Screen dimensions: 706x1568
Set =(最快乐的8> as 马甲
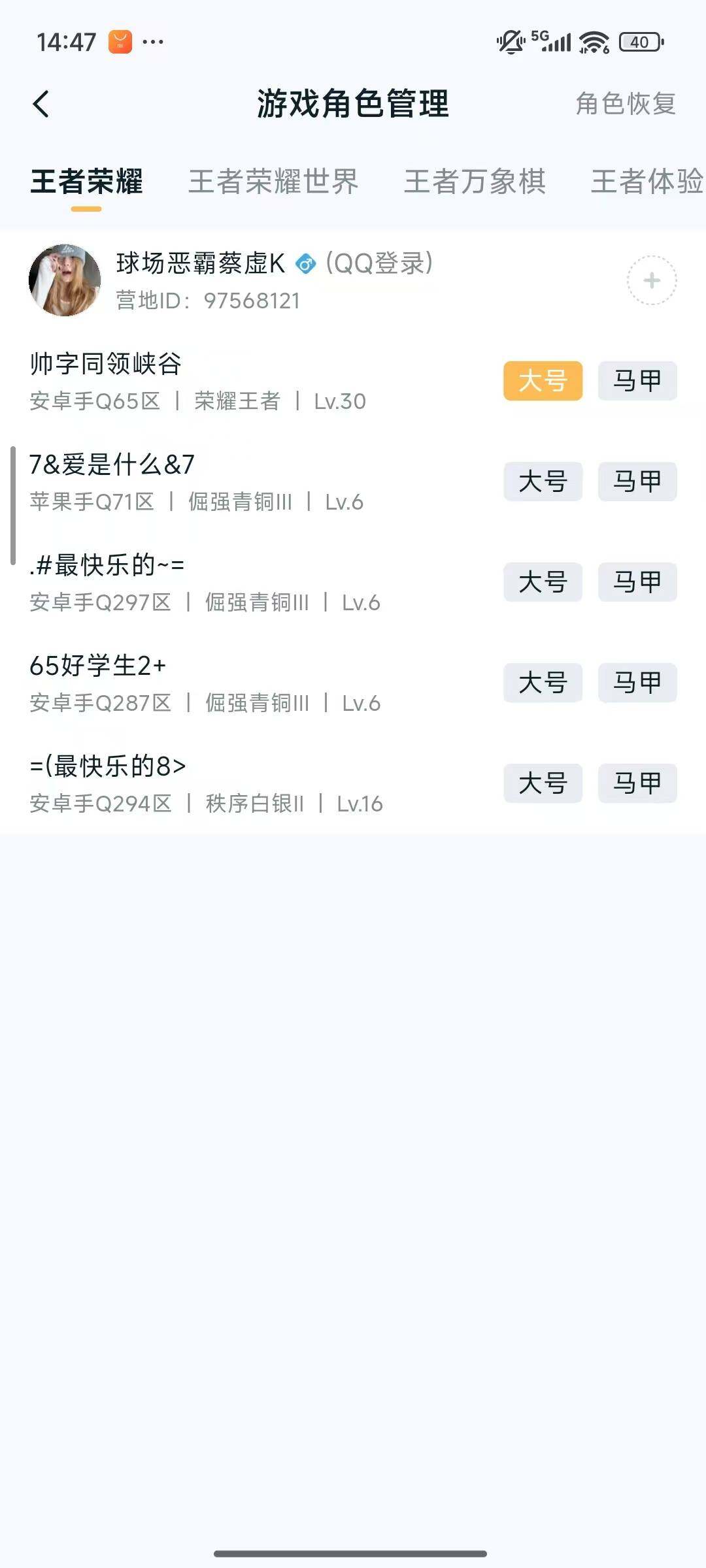636,783
